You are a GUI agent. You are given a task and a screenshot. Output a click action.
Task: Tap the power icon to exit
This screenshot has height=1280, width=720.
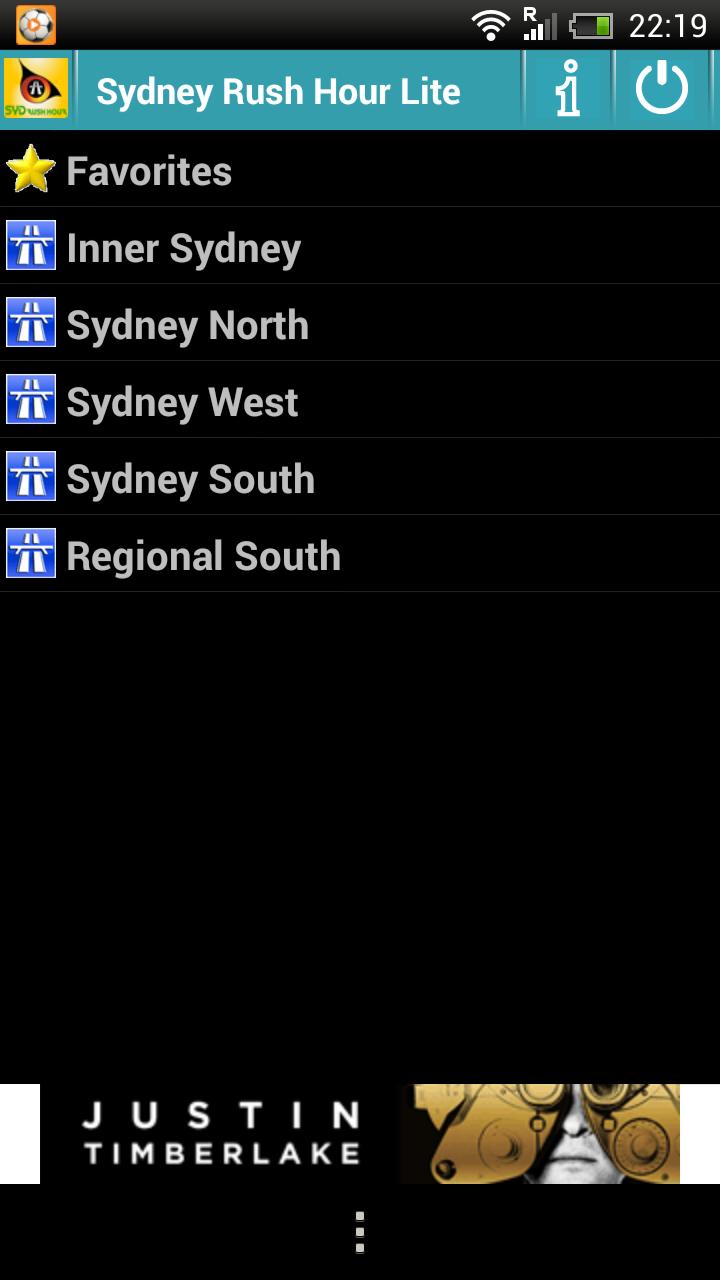pos(662,90)
